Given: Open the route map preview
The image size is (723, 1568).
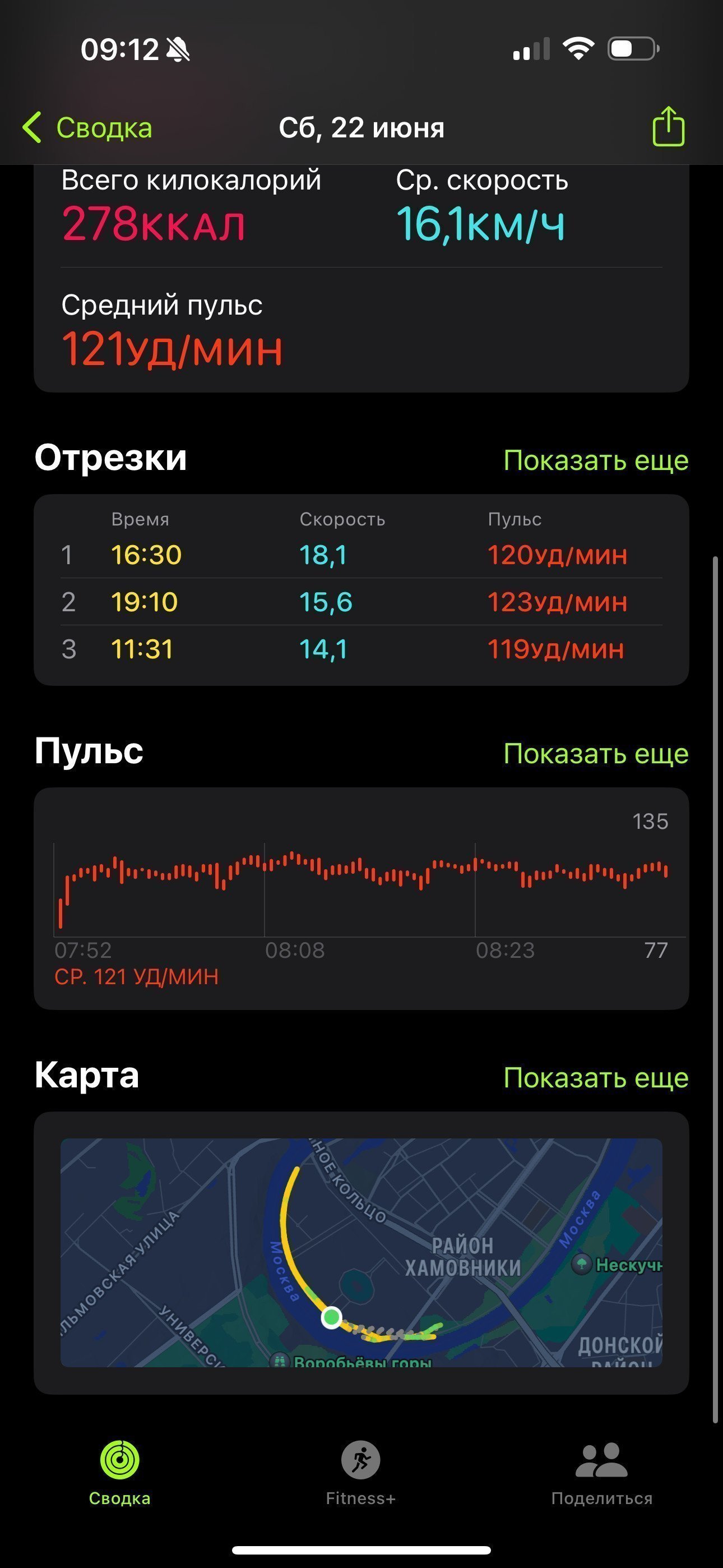Looking at the screenshot, I should (361, 1253).
